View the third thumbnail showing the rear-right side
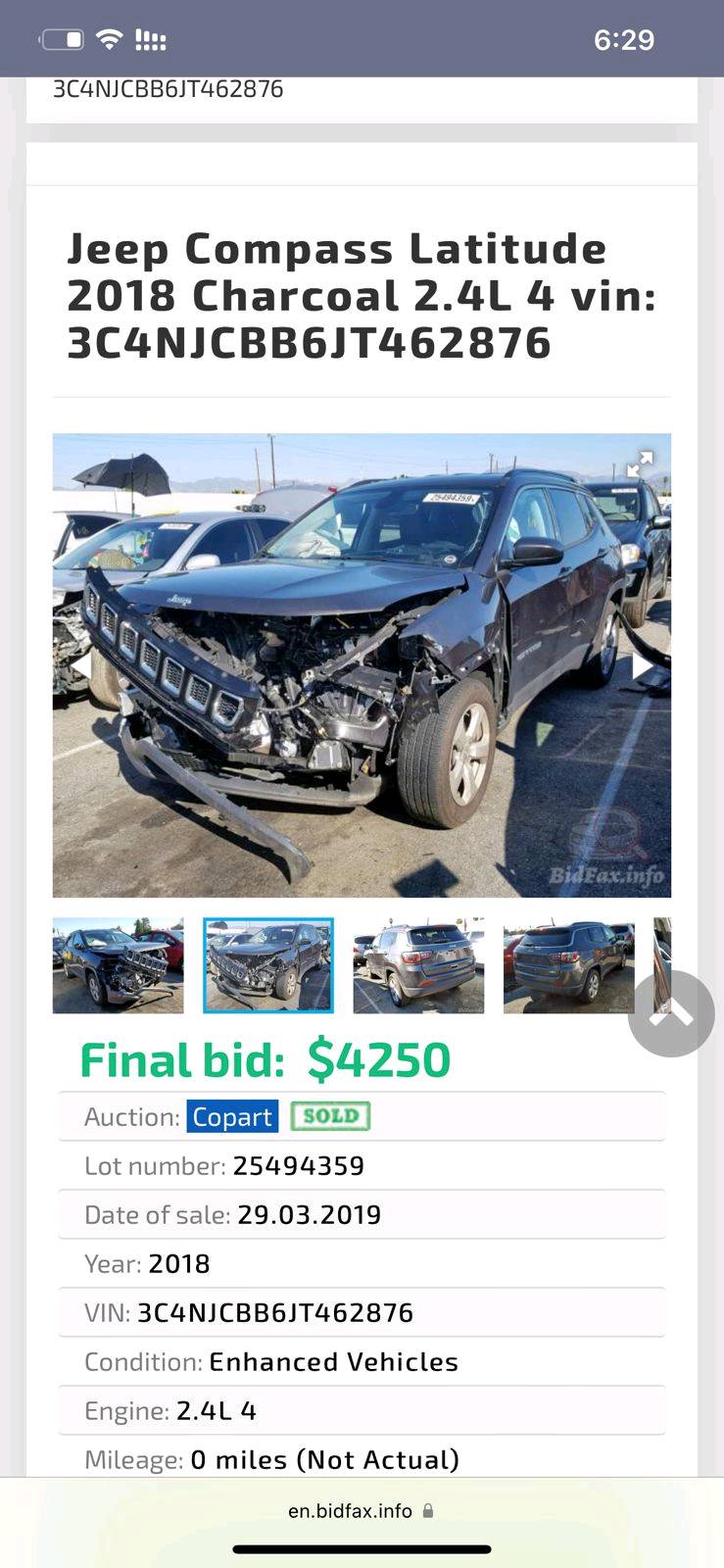This screenshot has width=724, height=1568. point(418,965)
